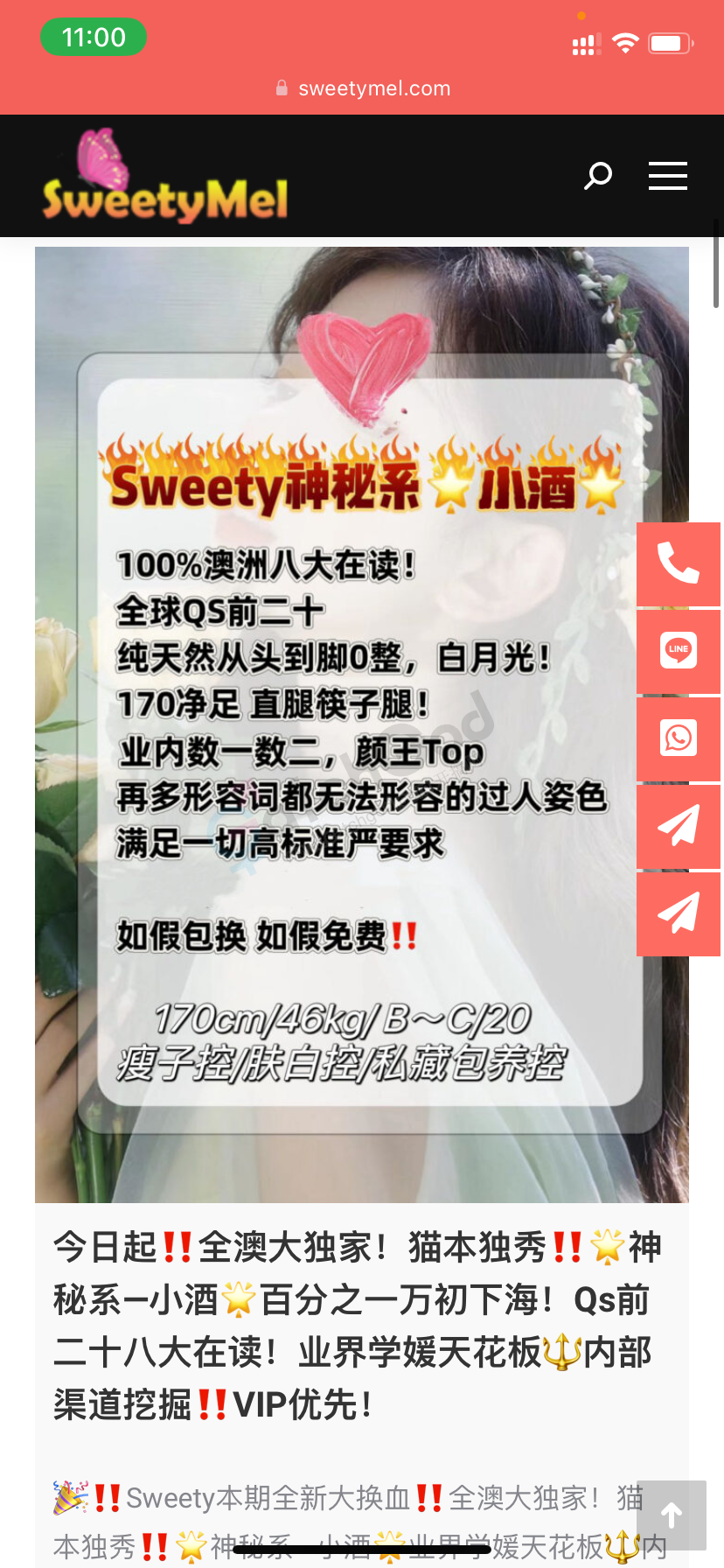Open the 小酒 promotional post image
Viewport: 724px width, 1568px height.
tap(350, 724)
